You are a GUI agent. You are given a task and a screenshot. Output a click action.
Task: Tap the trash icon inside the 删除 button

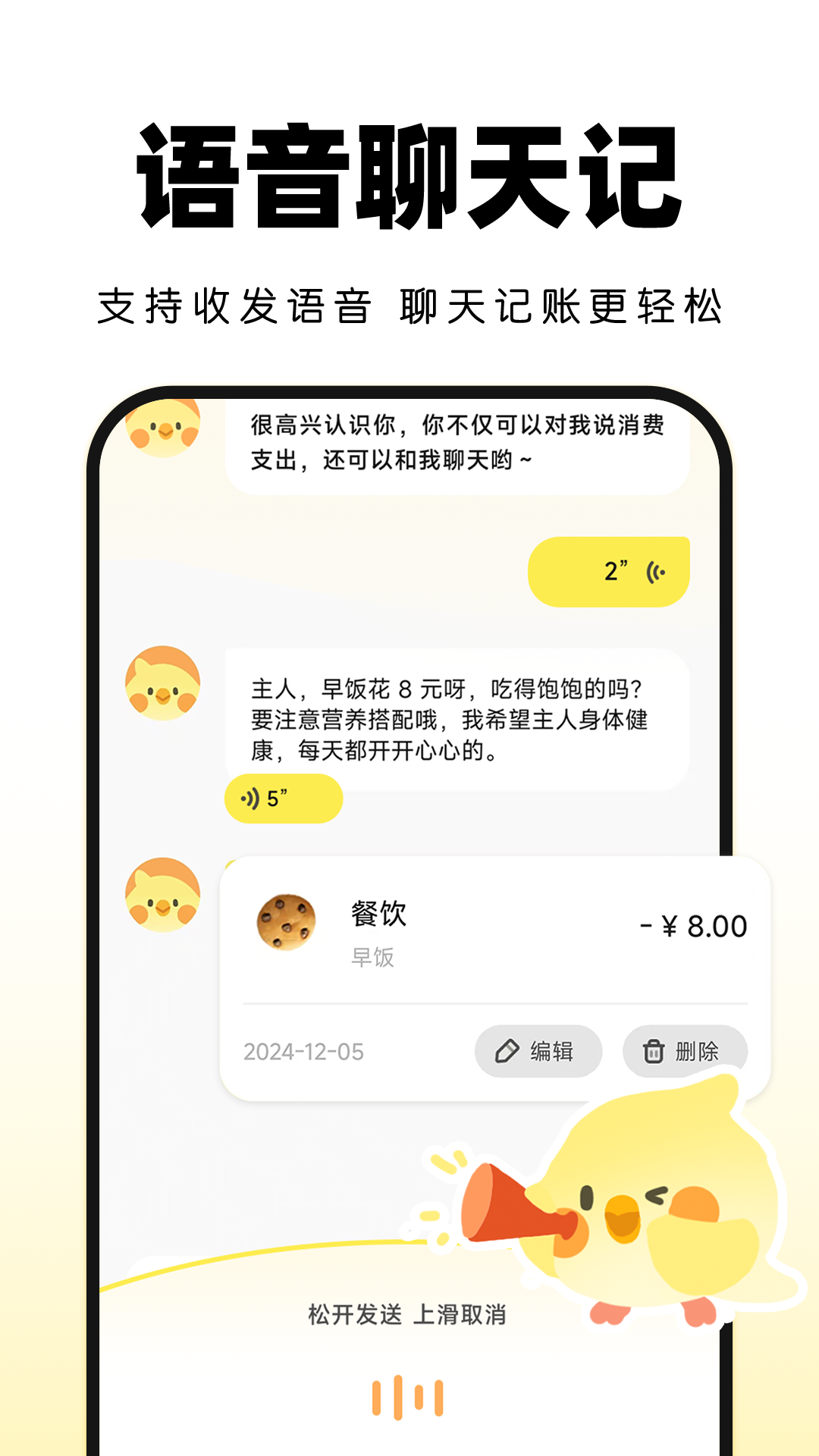pos(651,1051)
